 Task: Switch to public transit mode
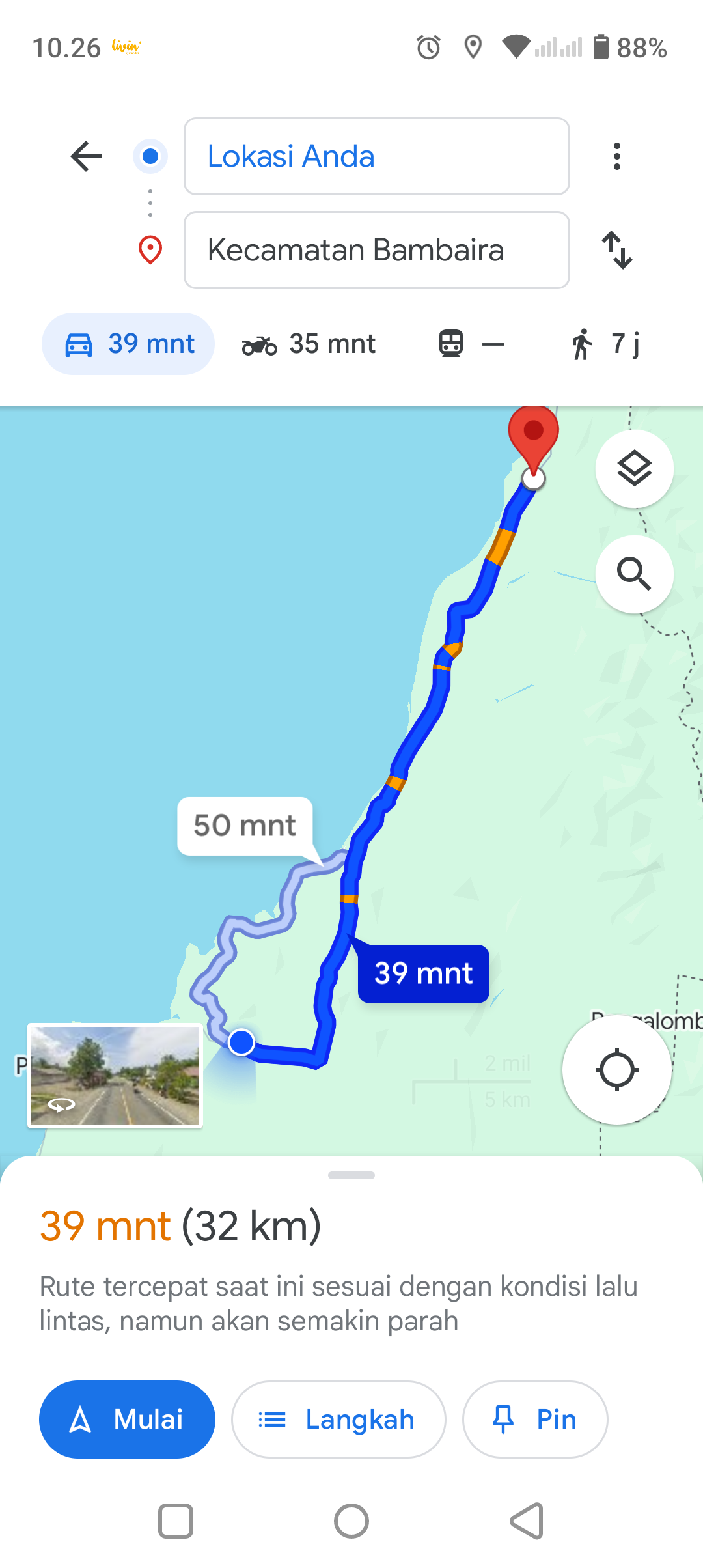471,344
